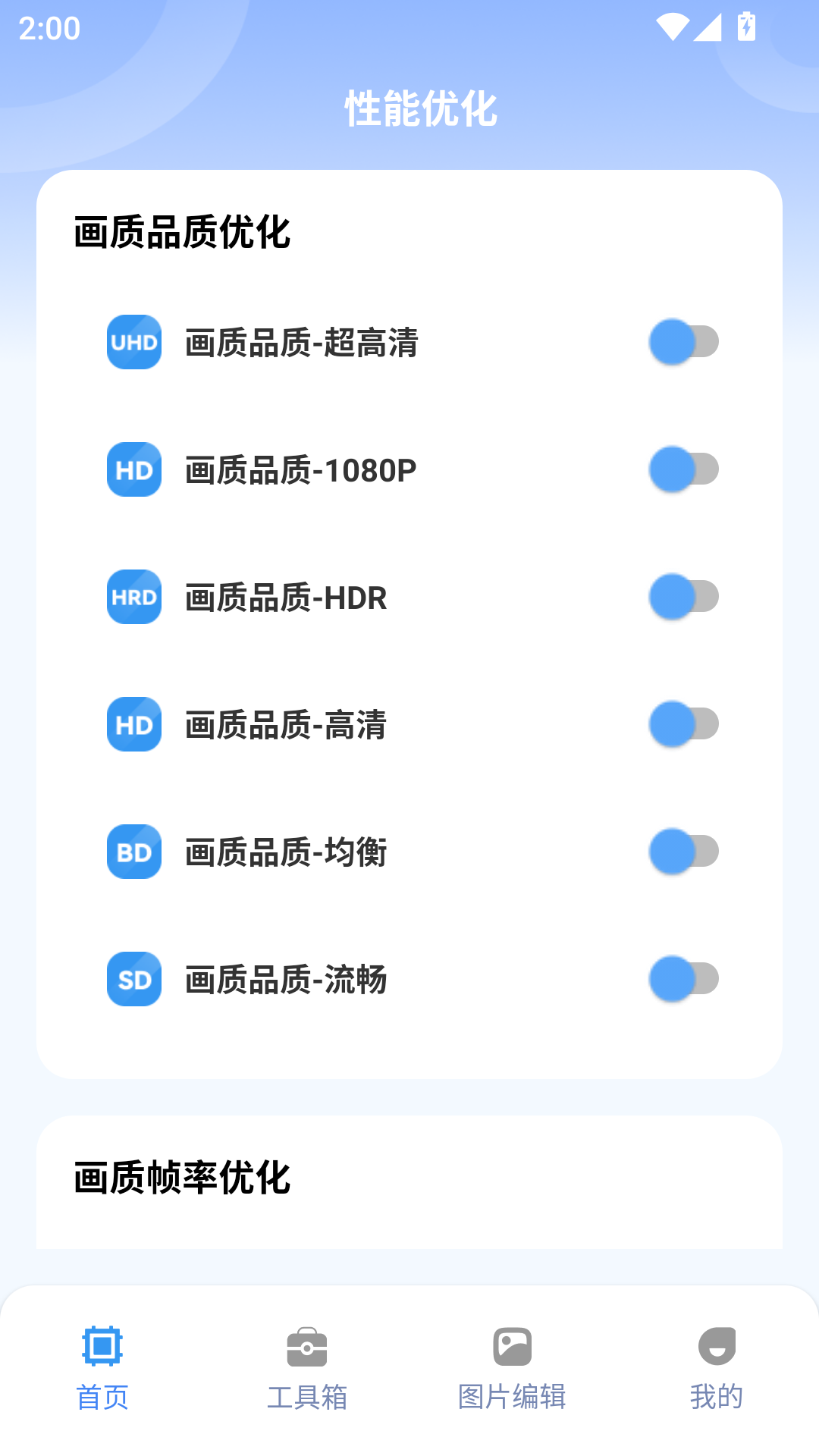Screen dimensions: 819x1456
Task: Click the HD icon for 画质品质-高清
Action: (x=134, y=724)
